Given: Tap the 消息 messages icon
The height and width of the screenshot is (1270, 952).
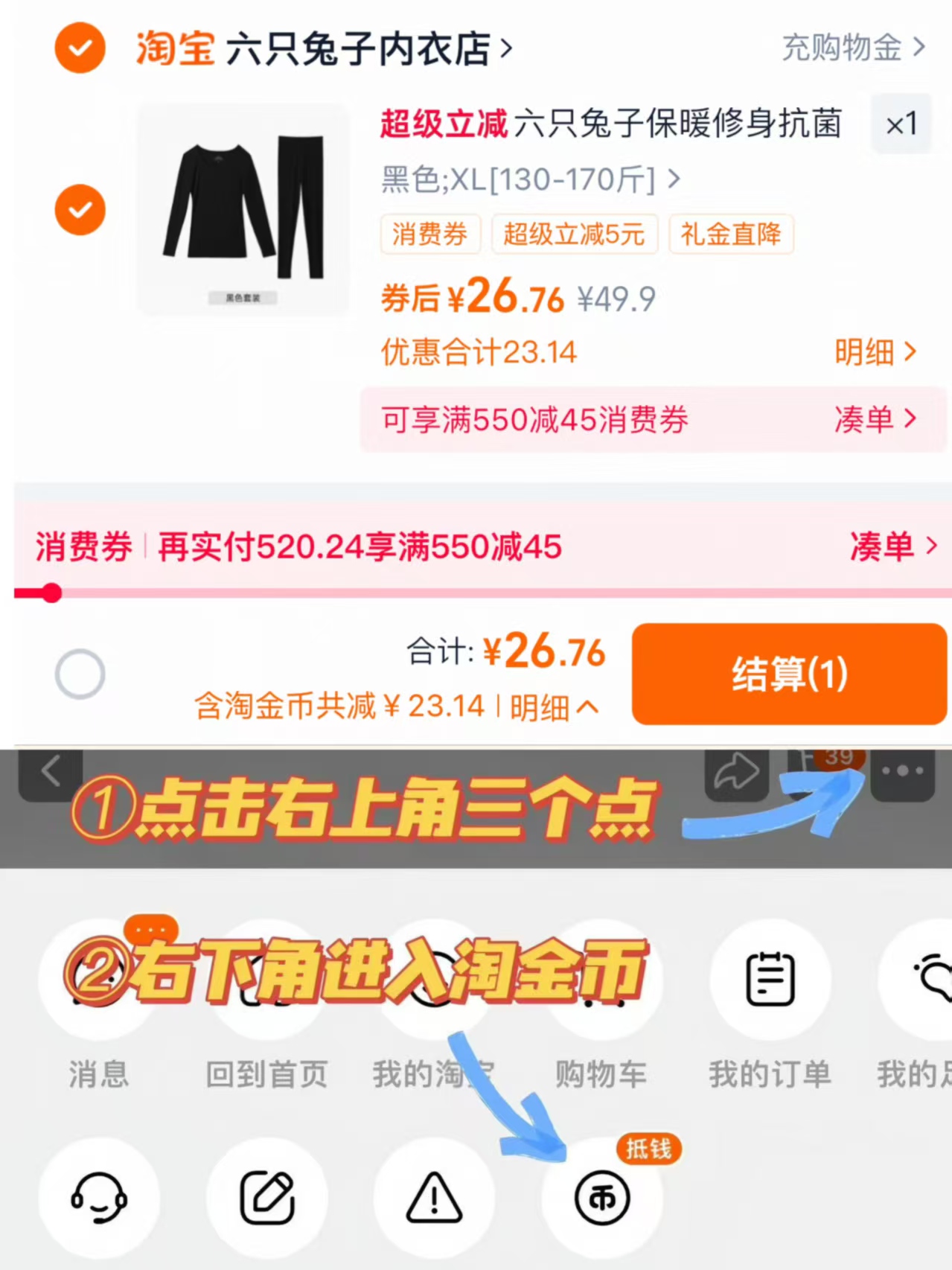Looking at the screenshot, I should pos(99,980).
